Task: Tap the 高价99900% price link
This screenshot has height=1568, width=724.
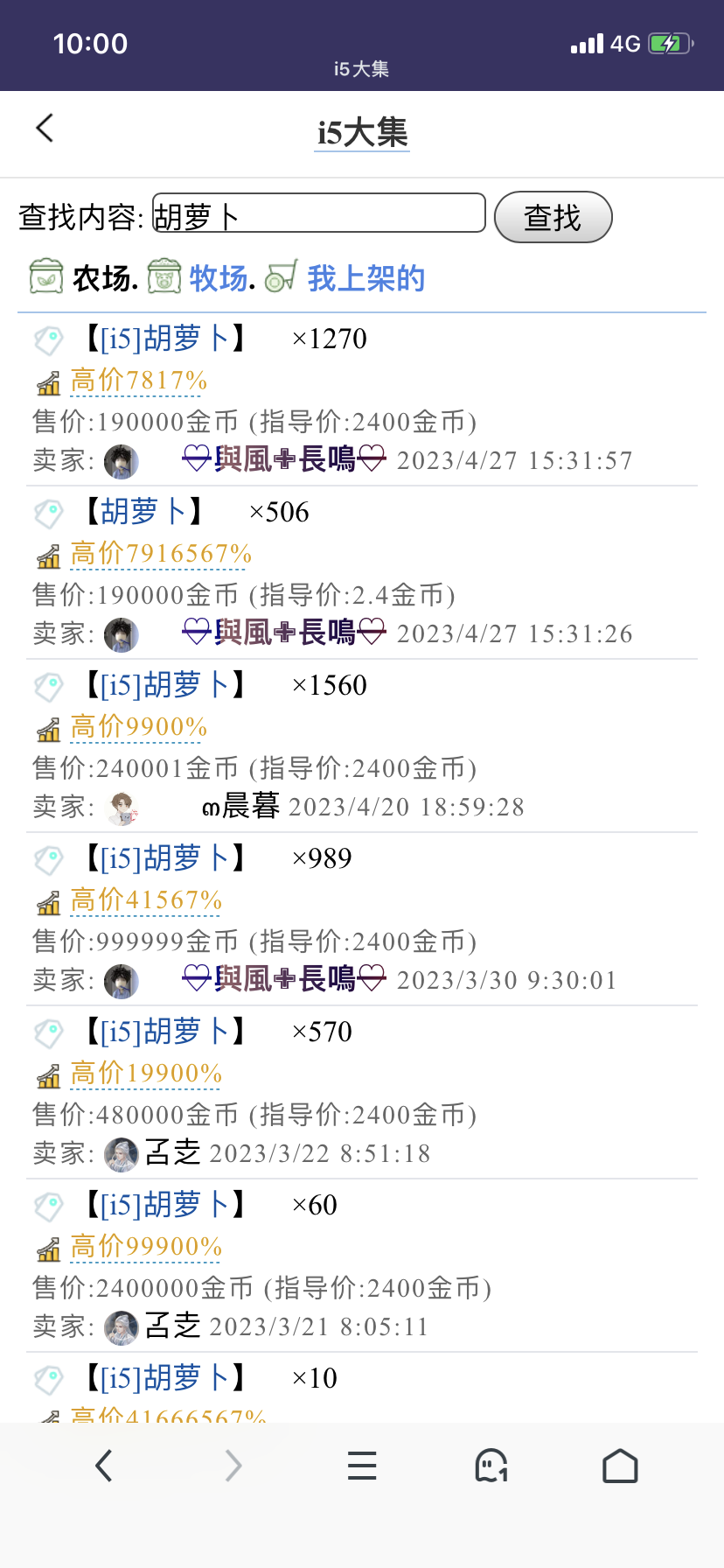Action: tap(146, 1247)
